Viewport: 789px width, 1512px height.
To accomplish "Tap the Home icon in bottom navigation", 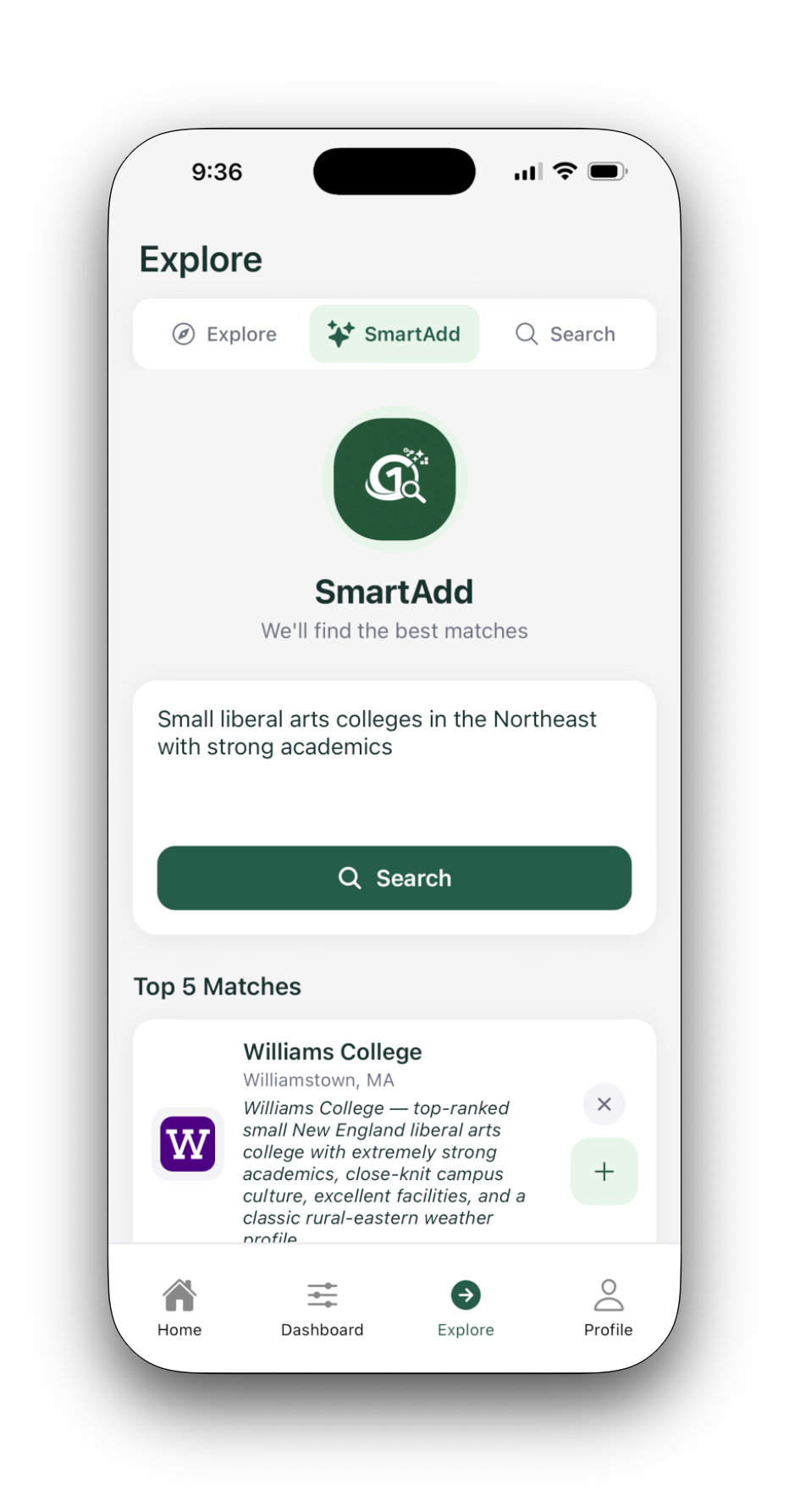I will 179,1294.
